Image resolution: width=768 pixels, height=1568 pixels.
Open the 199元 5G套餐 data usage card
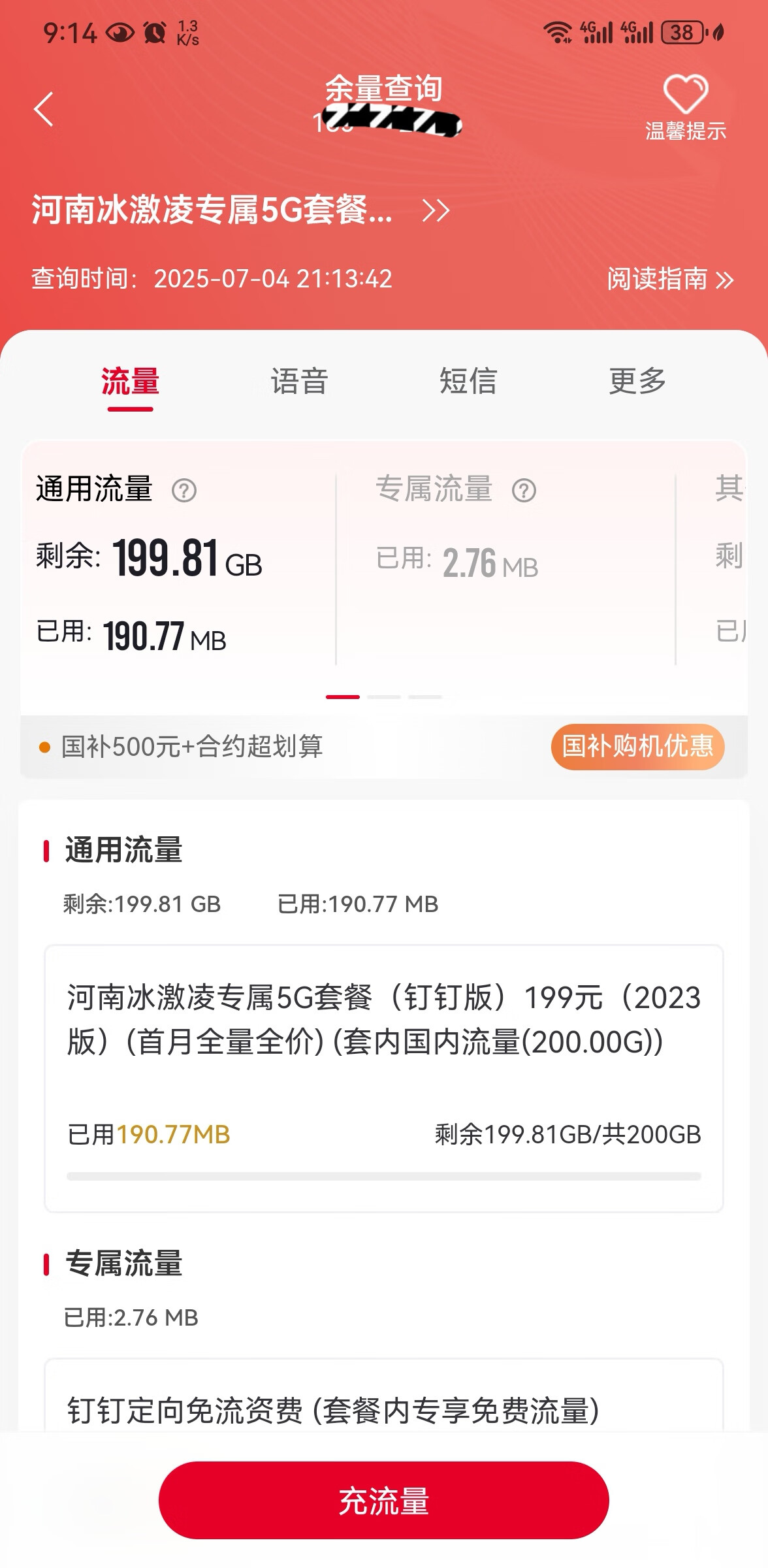tap(384, 1079)
